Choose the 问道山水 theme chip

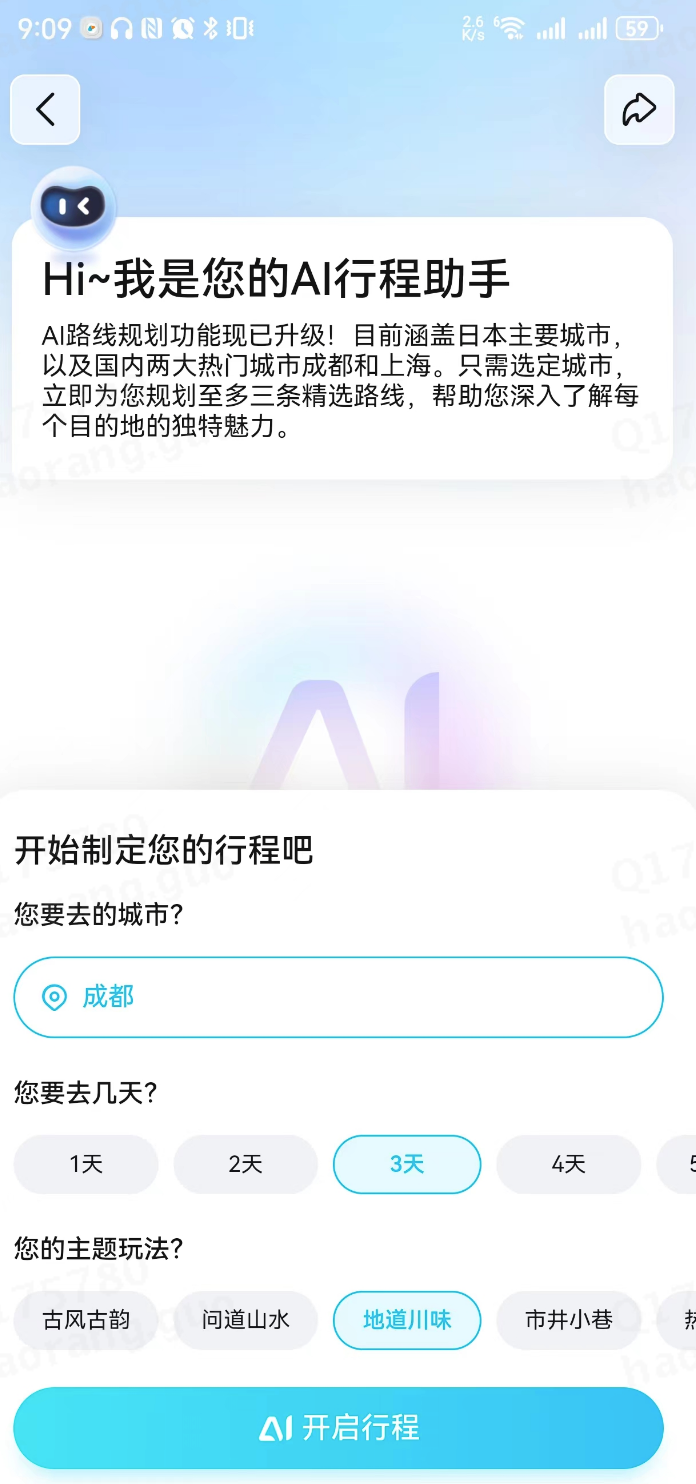point(246,1320)
